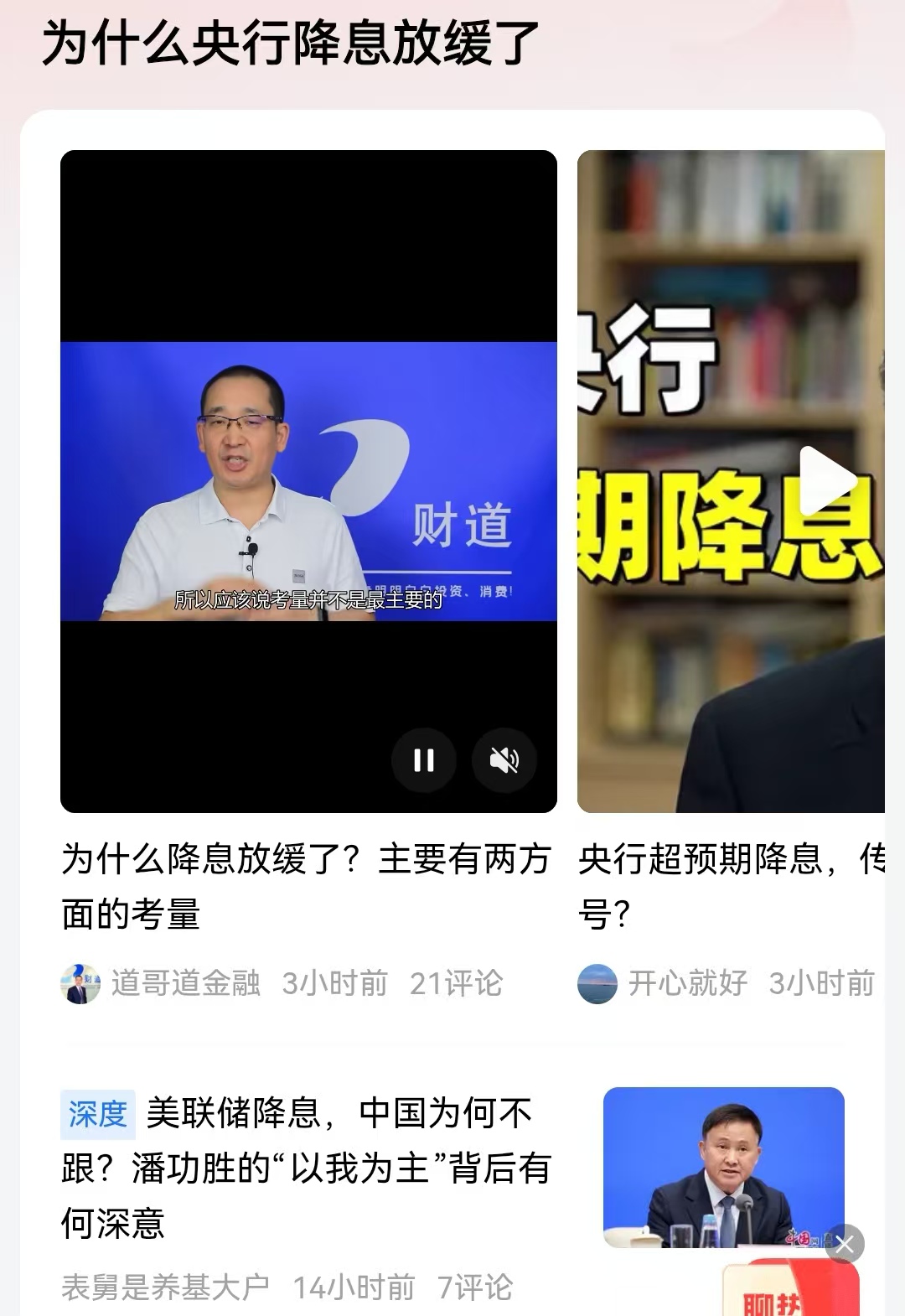Viewport: 905px width, 1316px height.
Task: View photo thumbnail for the 美联储降息 article
Action: tap(722, 1165)
